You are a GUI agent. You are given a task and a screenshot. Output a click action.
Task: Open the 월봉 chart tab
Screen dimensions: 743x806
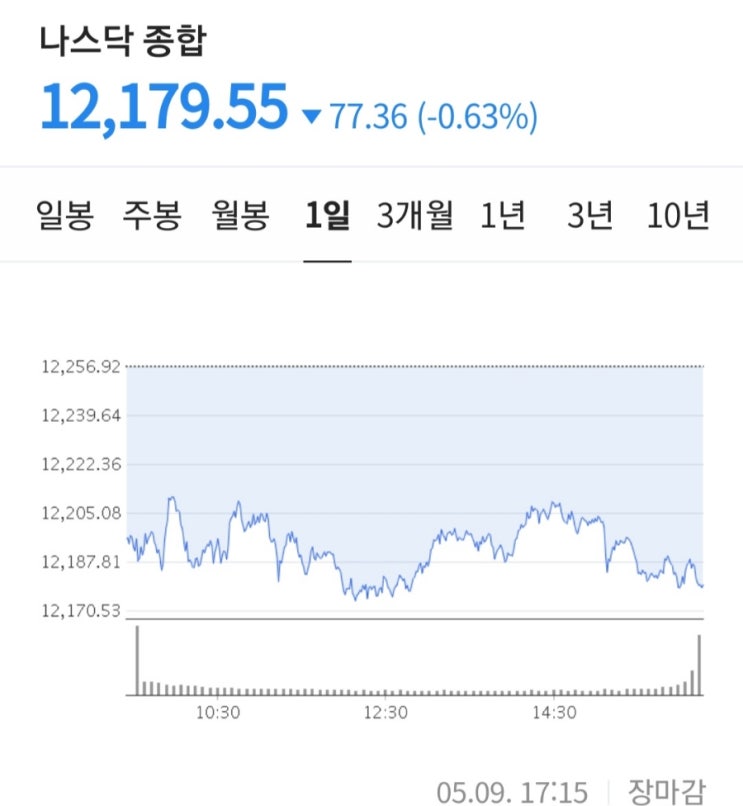241,216
